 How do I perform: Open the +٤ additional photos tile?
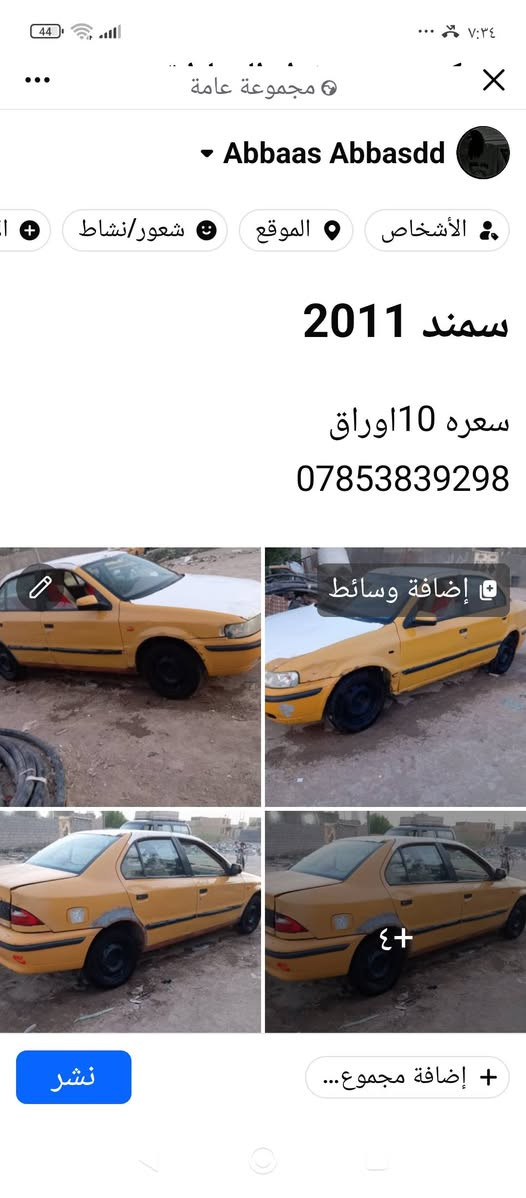(396, 921)
